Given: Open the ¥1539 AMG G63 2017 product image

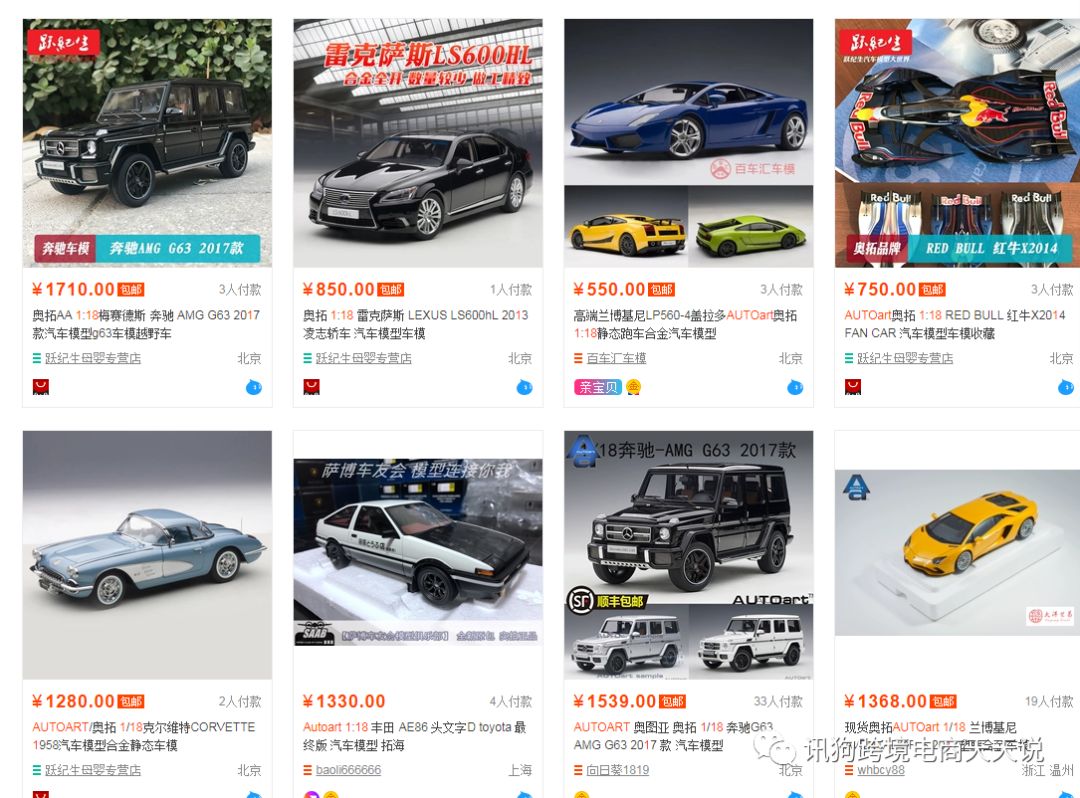Looking at the screenshot, I should pos(688,555).
